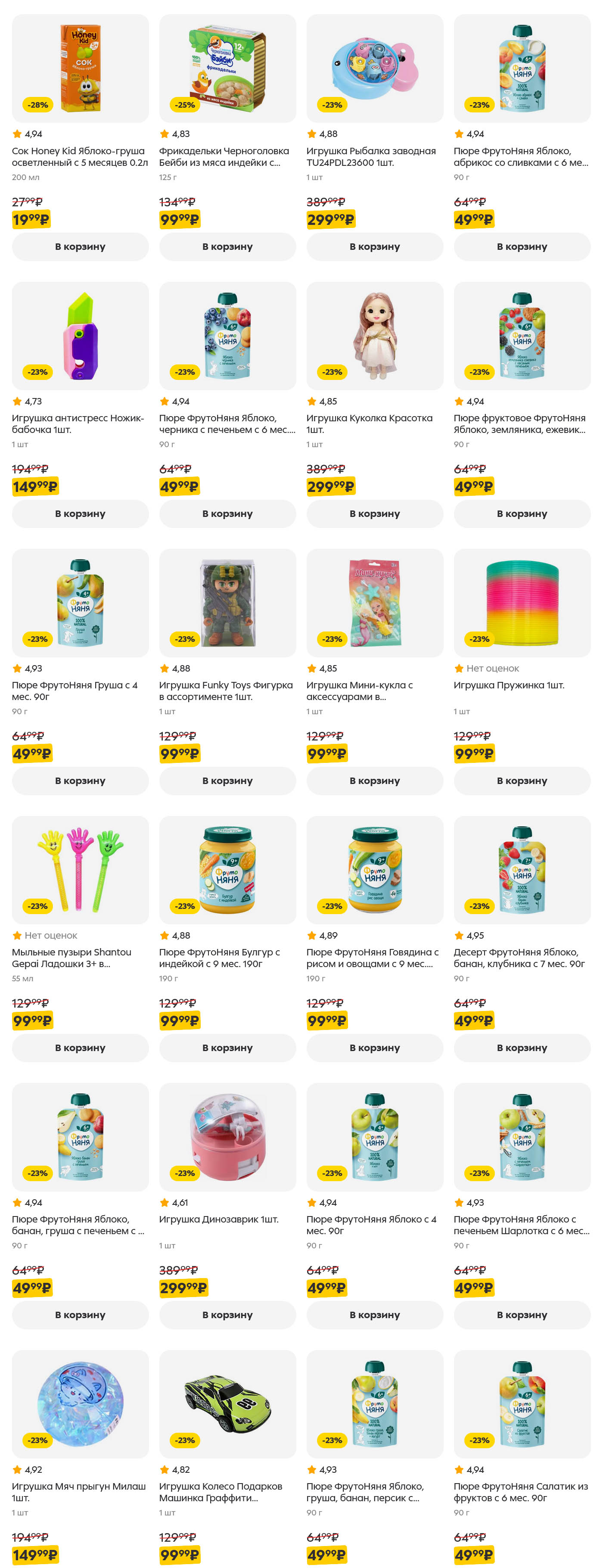
Task: Add Игрушка Динозаврик to cart
Action: click(227, 1315)
